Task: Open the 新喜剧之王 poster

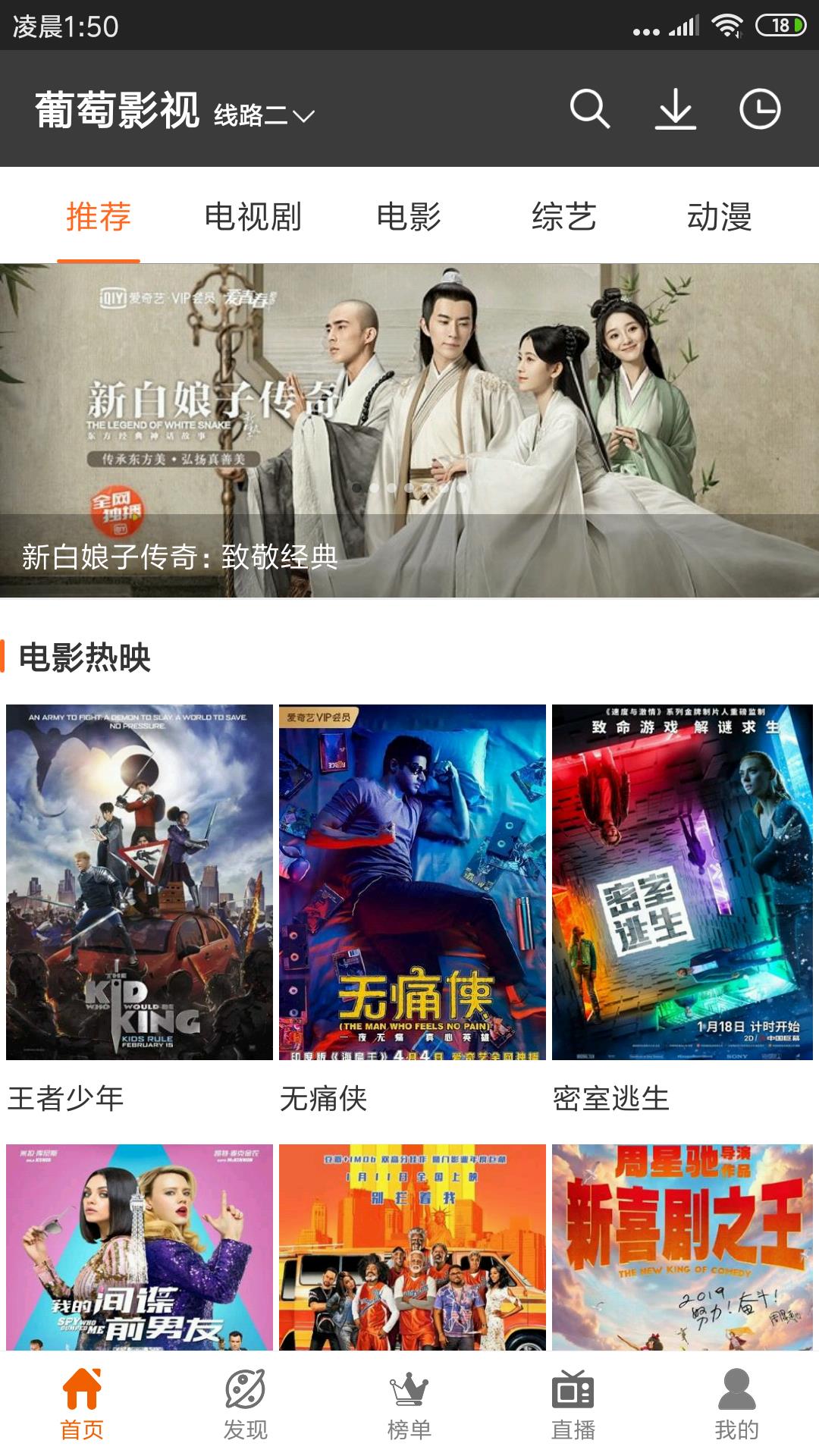Action: (x=682, y=1247)
